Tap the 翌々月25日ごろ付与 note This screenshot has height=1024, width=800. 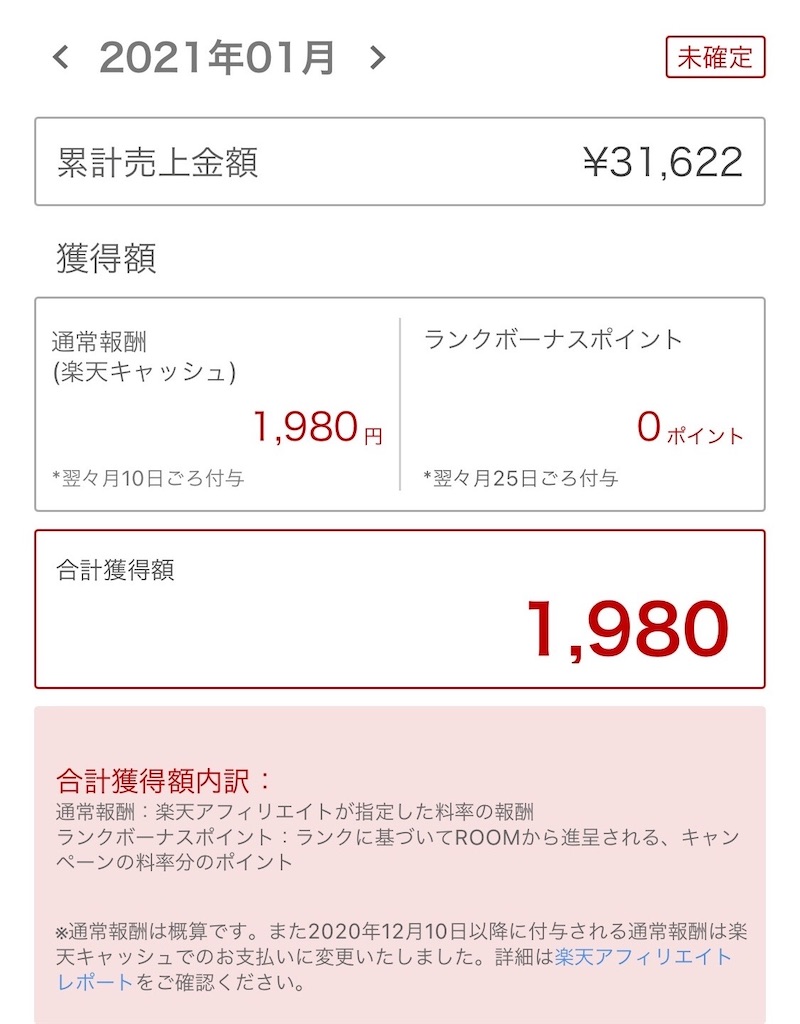coord(520,479)
